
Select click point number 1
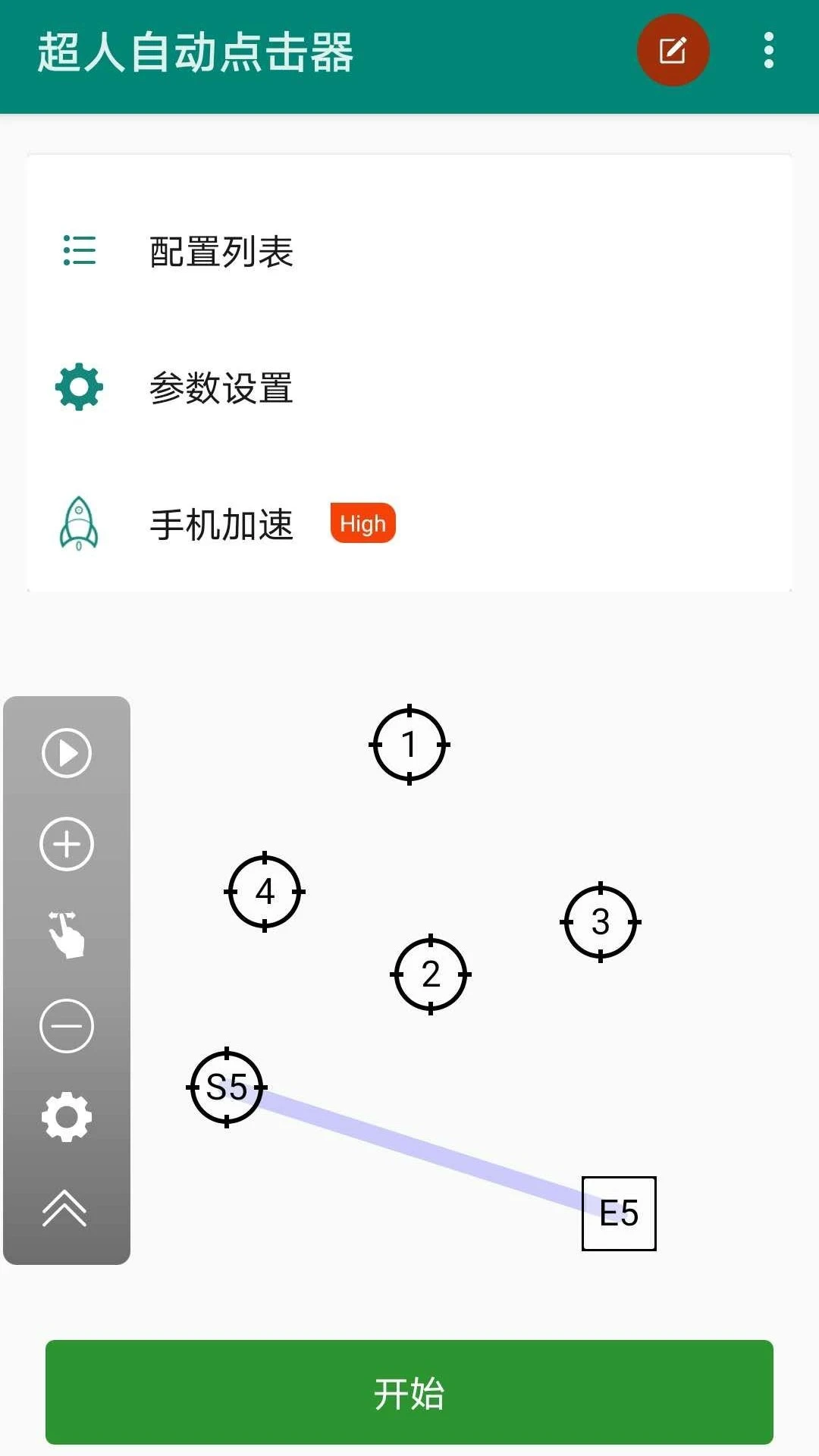point(409,745)
